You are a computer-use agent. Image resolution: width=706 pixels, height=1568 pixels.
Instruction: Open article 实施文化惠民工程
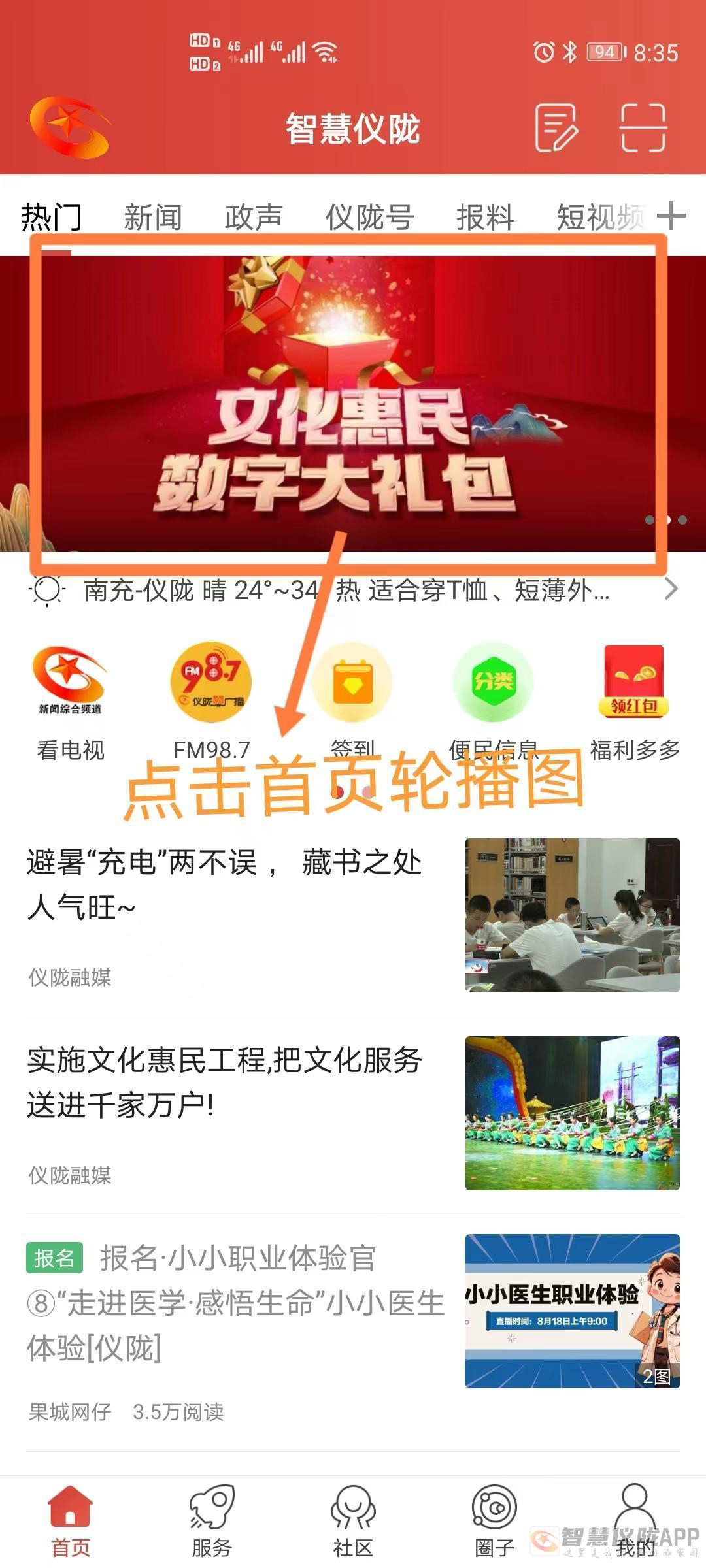click(x=224, y=1082)
